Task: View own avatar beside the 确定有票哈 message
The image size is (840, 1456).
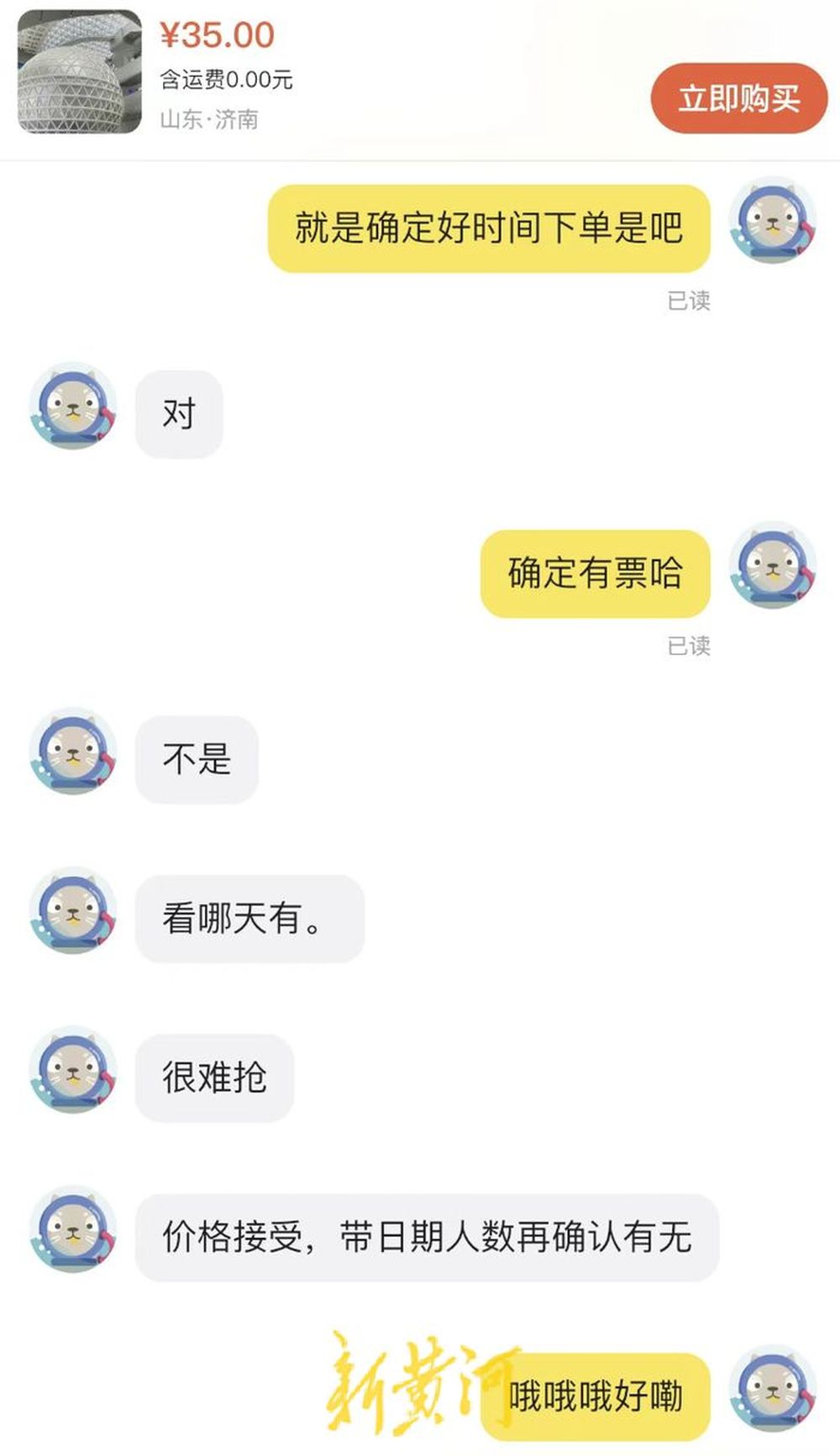Action: pyautogui.click(x=772, y=566)
